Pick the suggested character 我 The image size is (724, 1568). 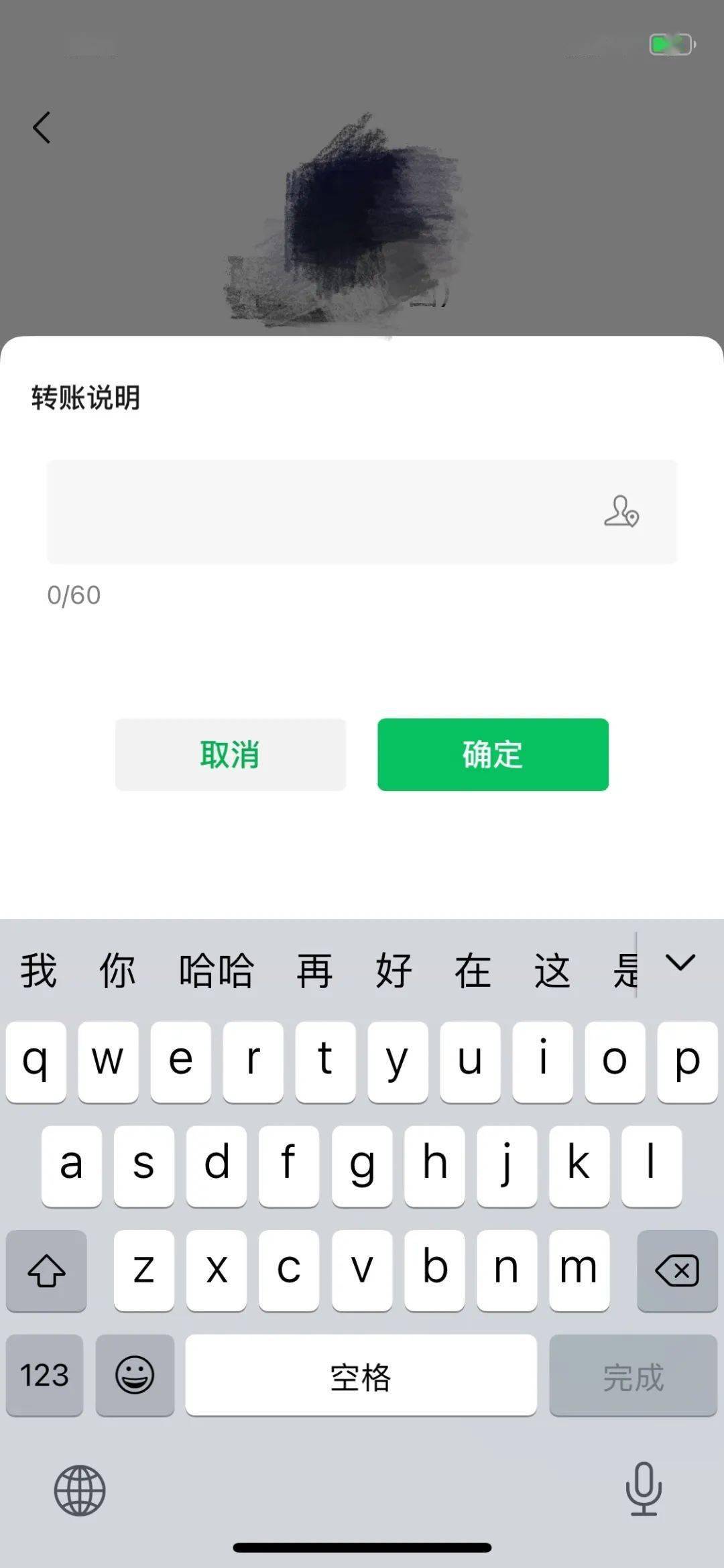point(38,970)
